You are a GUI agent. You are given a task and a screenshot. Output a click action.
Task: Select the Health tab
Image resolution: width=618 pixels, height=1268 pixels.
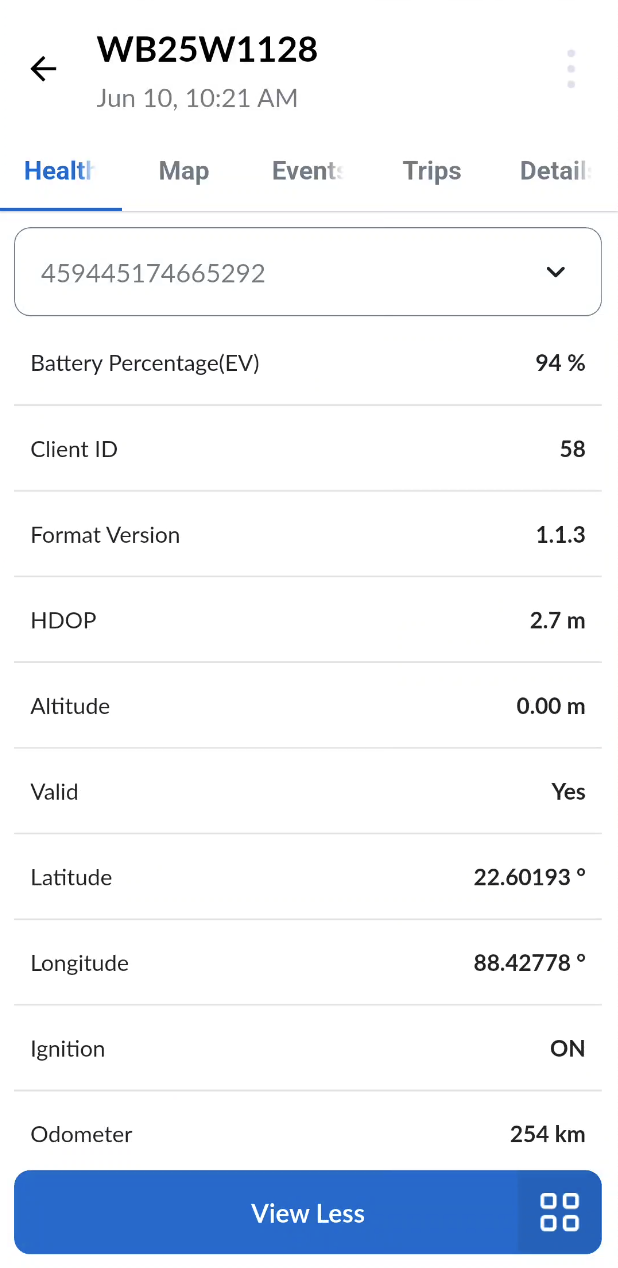60,171
